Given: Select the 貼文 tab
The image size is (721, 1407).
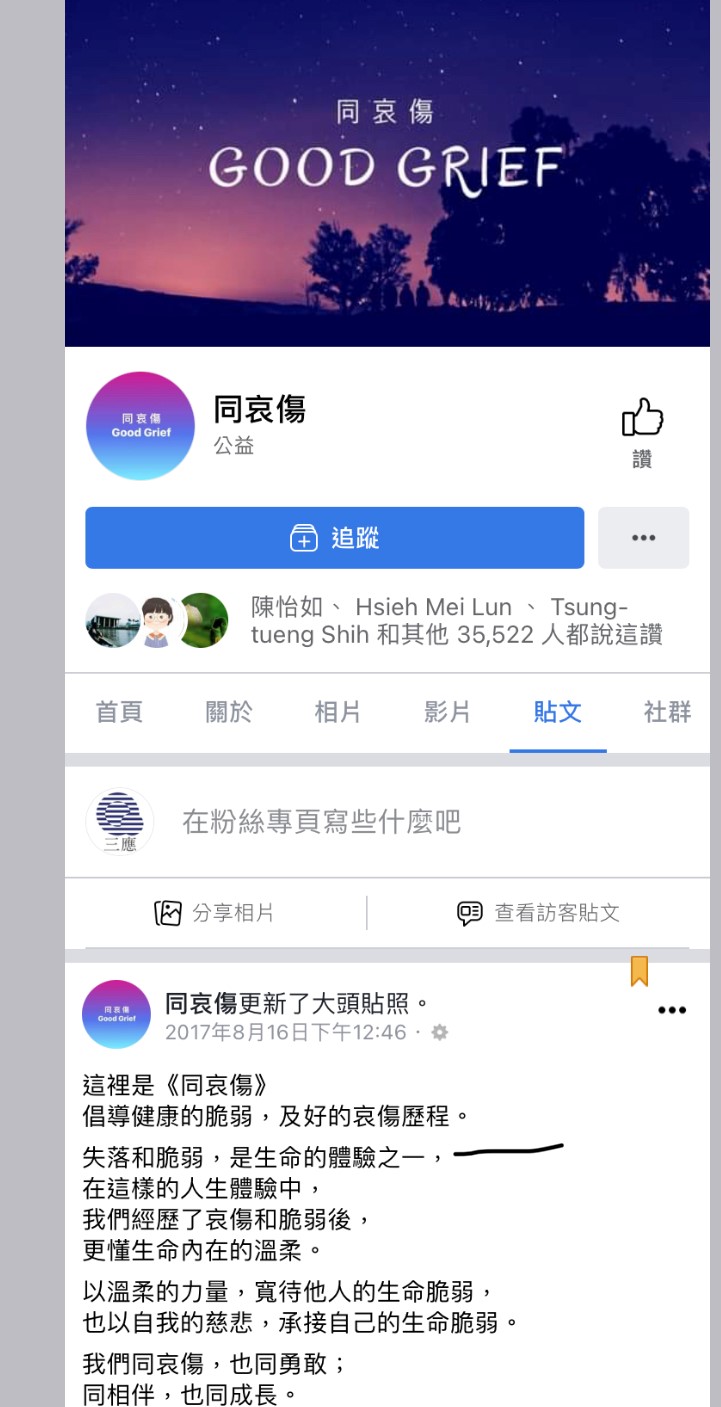Looking at the screenshot, I should (x=557, y=712).
